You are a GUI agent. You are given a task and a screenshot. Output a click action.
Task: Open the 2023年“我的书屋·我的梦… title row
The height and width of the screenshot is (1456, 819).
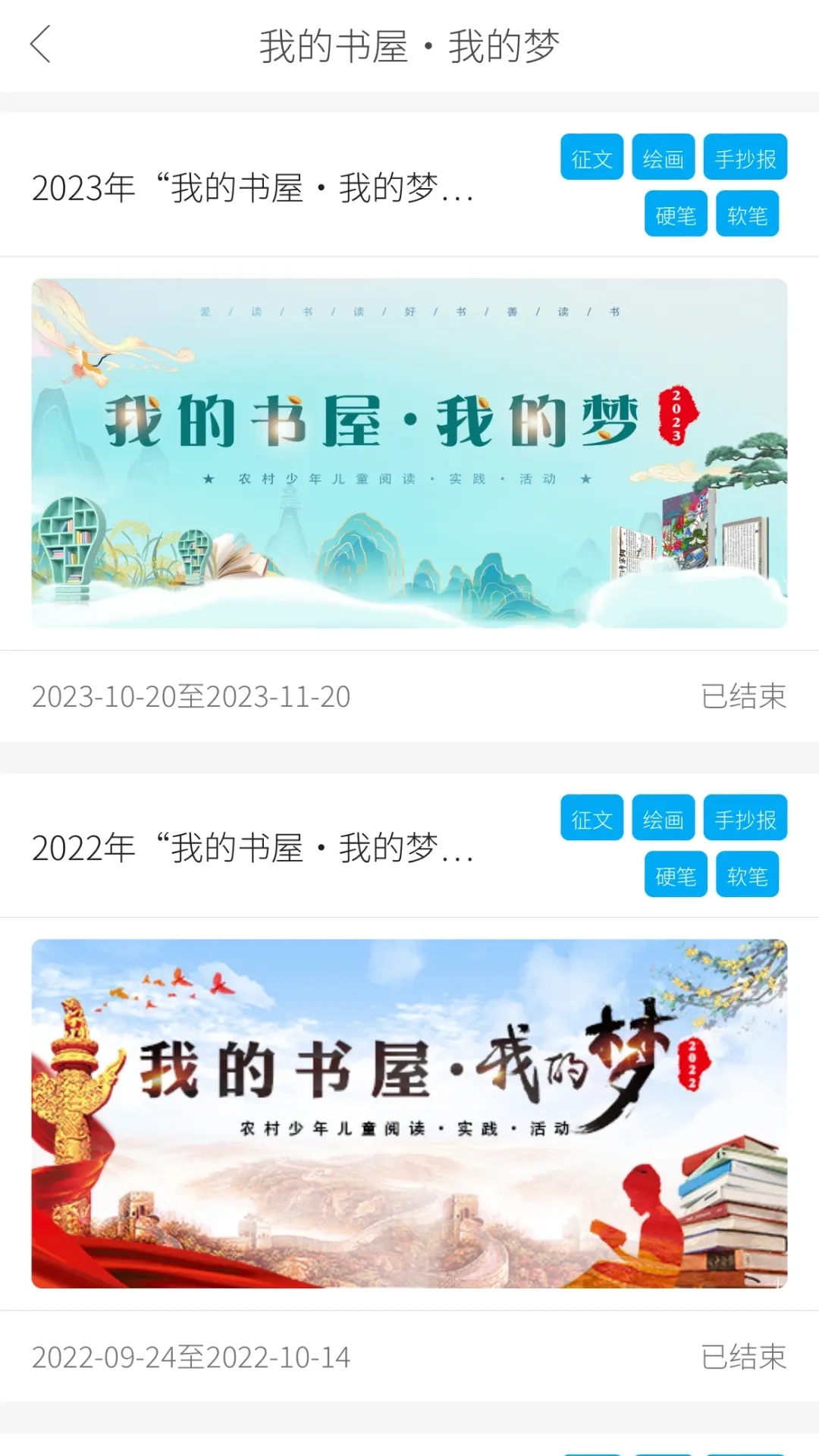tap(253, 188)
